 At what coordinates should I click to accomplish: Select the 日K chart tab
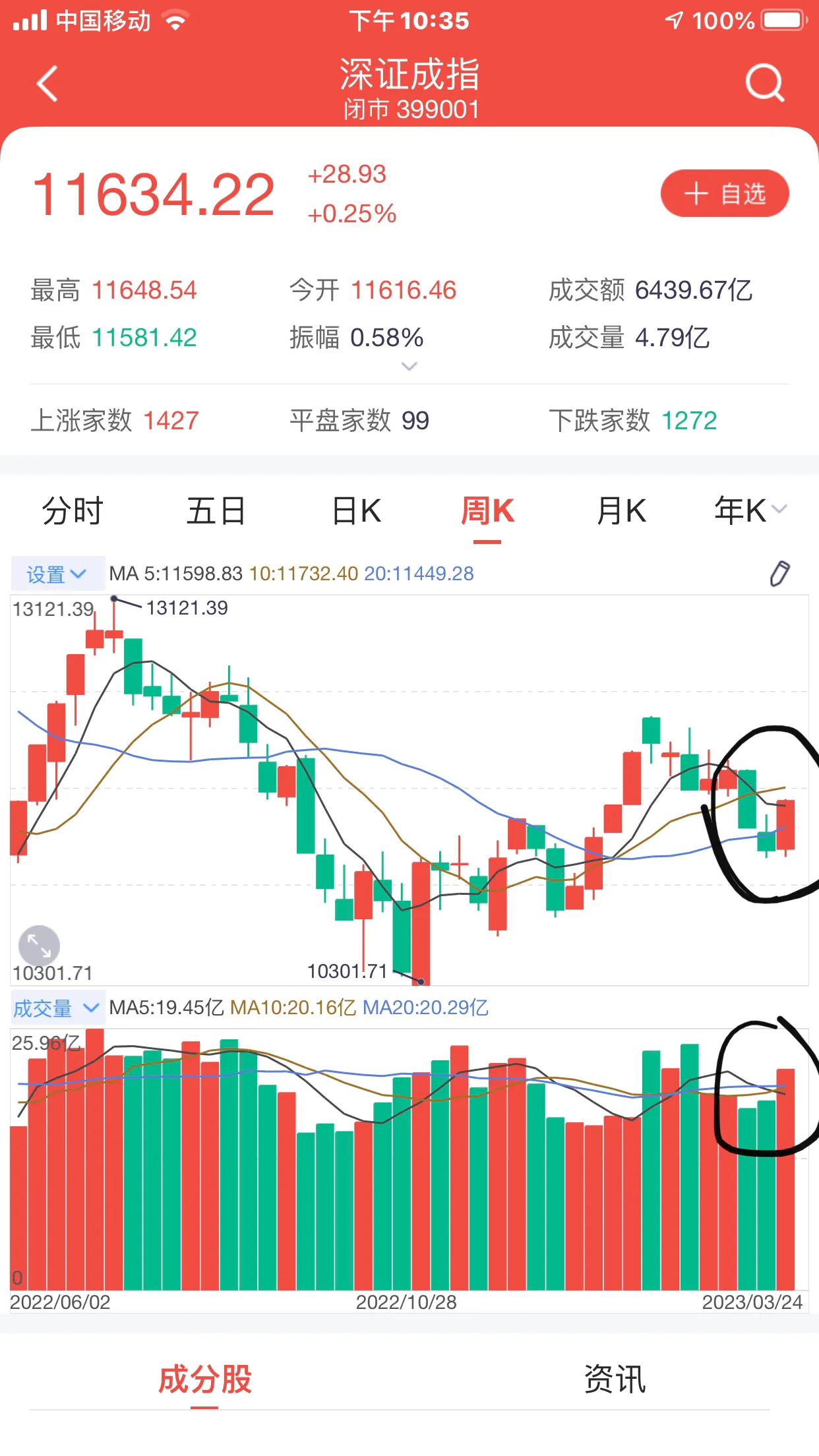[356, 511]
